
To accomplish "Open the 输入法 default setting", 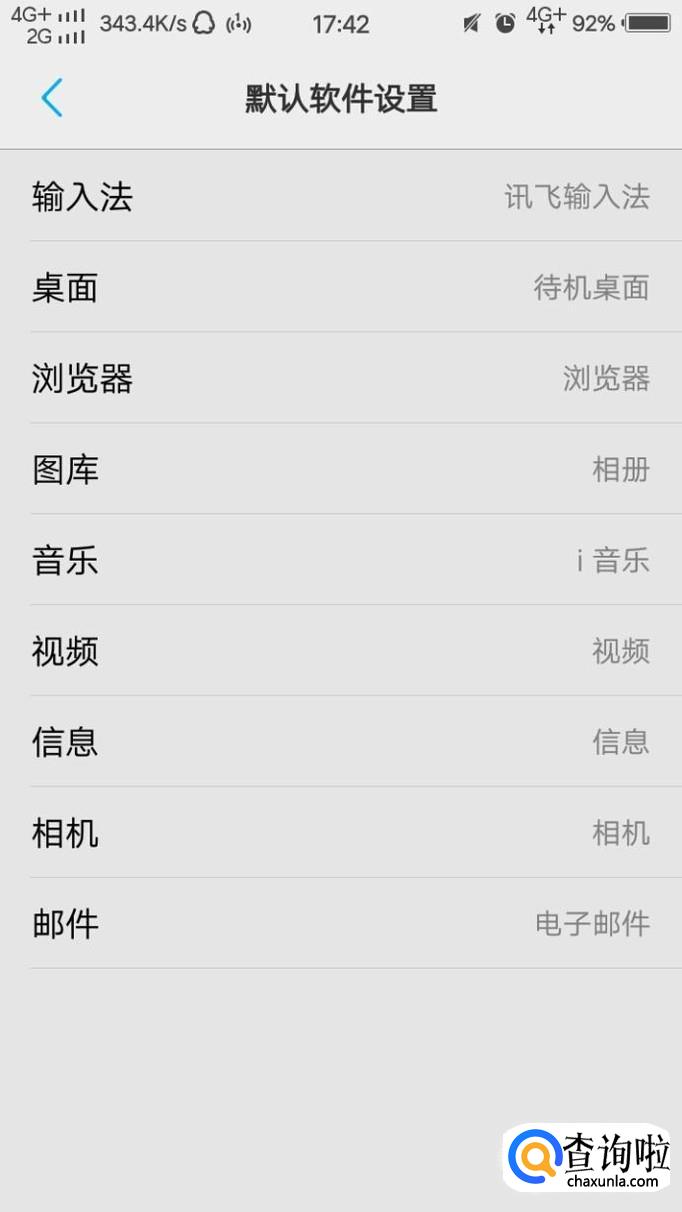I will 340,197.
